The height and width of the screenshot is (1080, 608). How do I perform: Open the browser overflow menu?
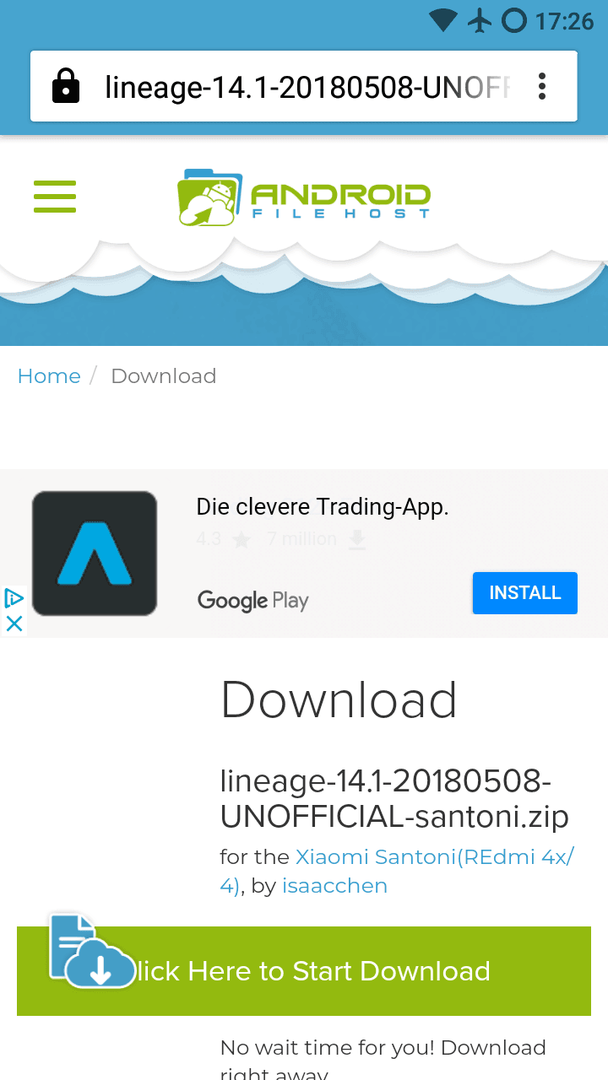point(541,86)
